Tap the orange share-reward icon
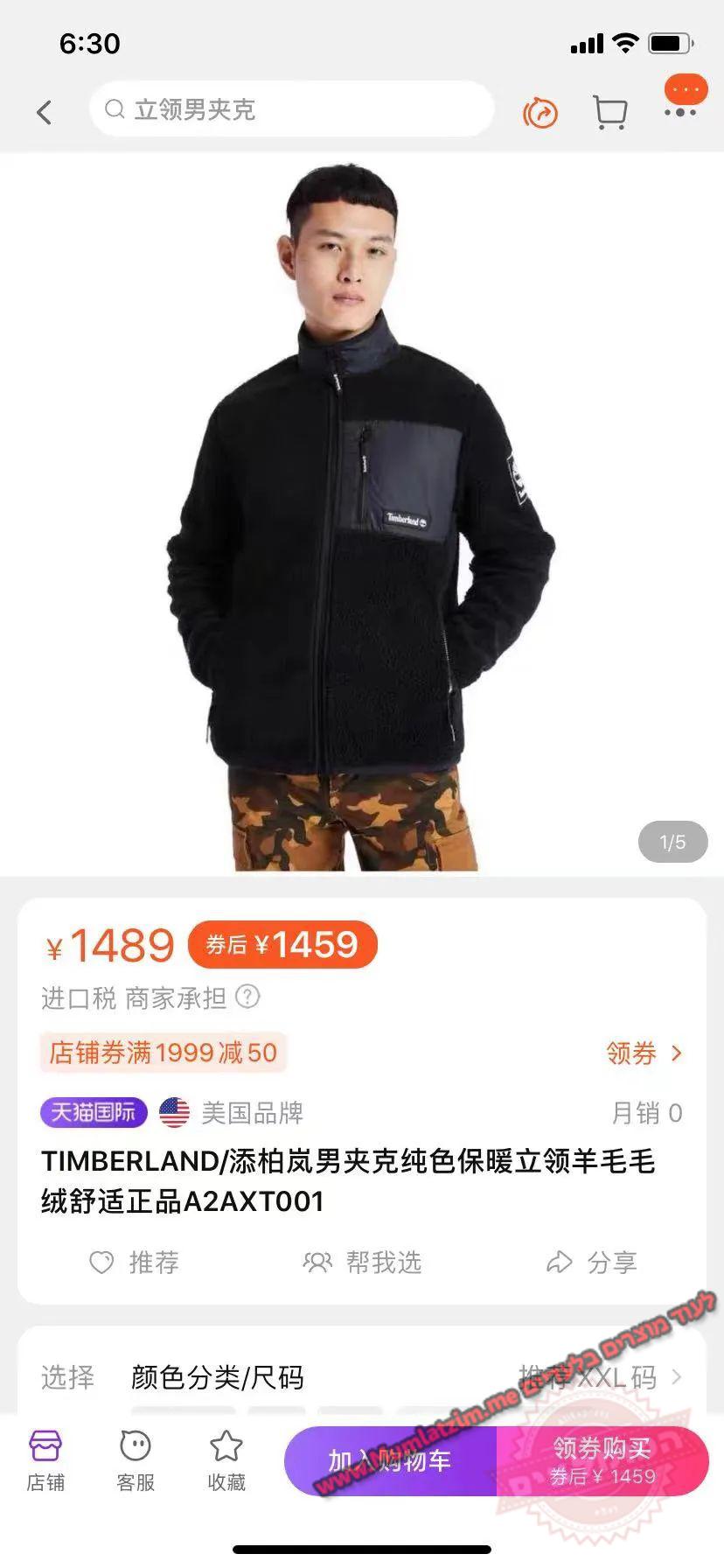The width and height of the screenshot is (724, 1568). [540, 113]
